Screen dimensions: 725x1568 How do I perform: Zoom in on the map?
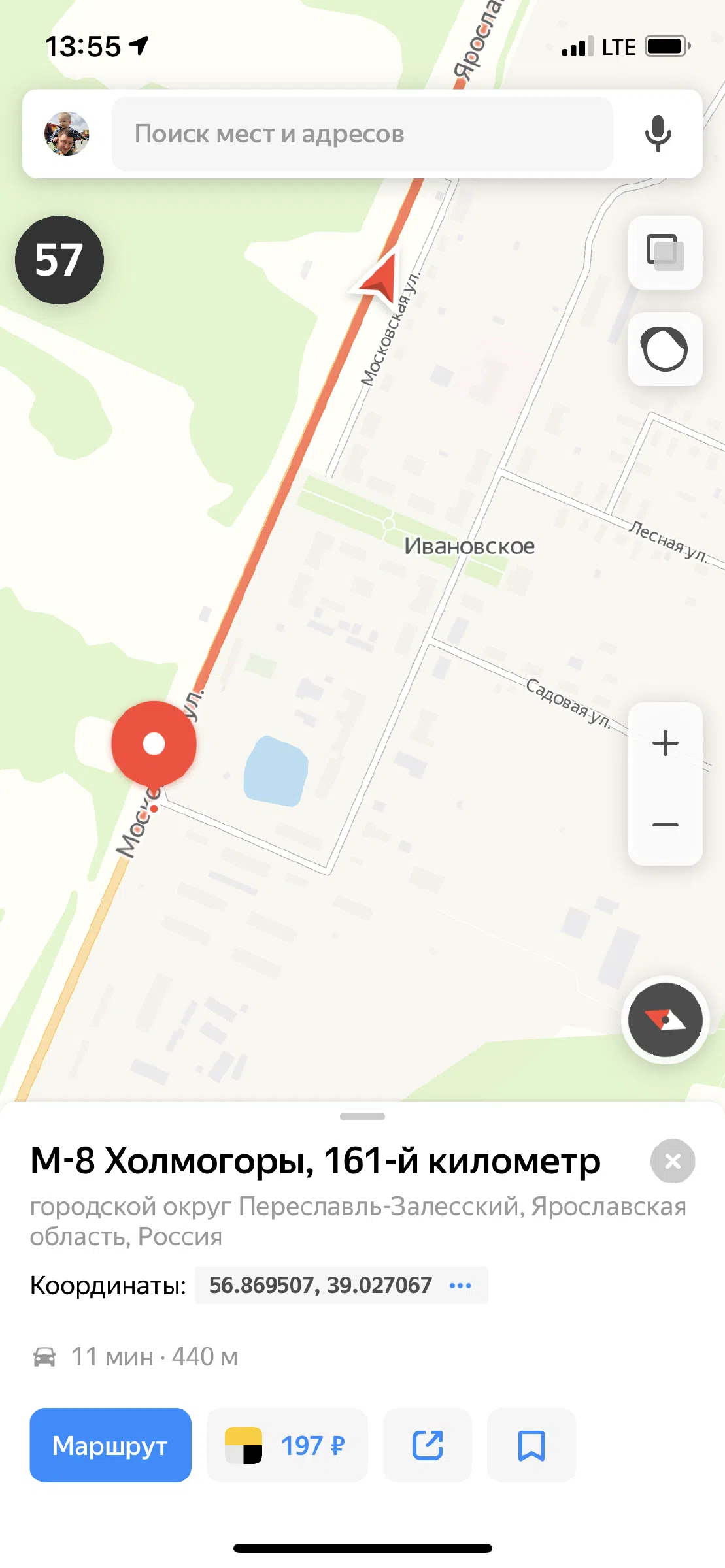pos(665,743)
